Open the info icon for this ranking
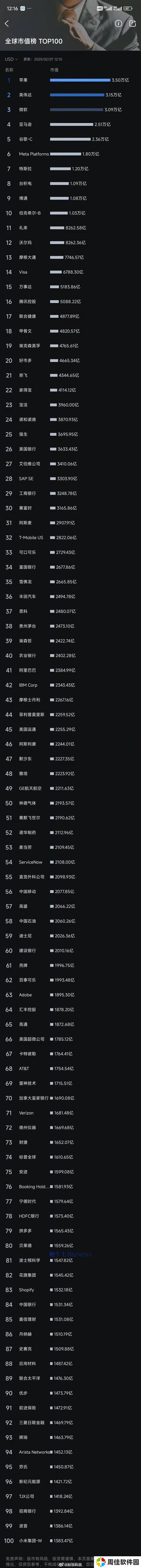 tap(118, 24)
